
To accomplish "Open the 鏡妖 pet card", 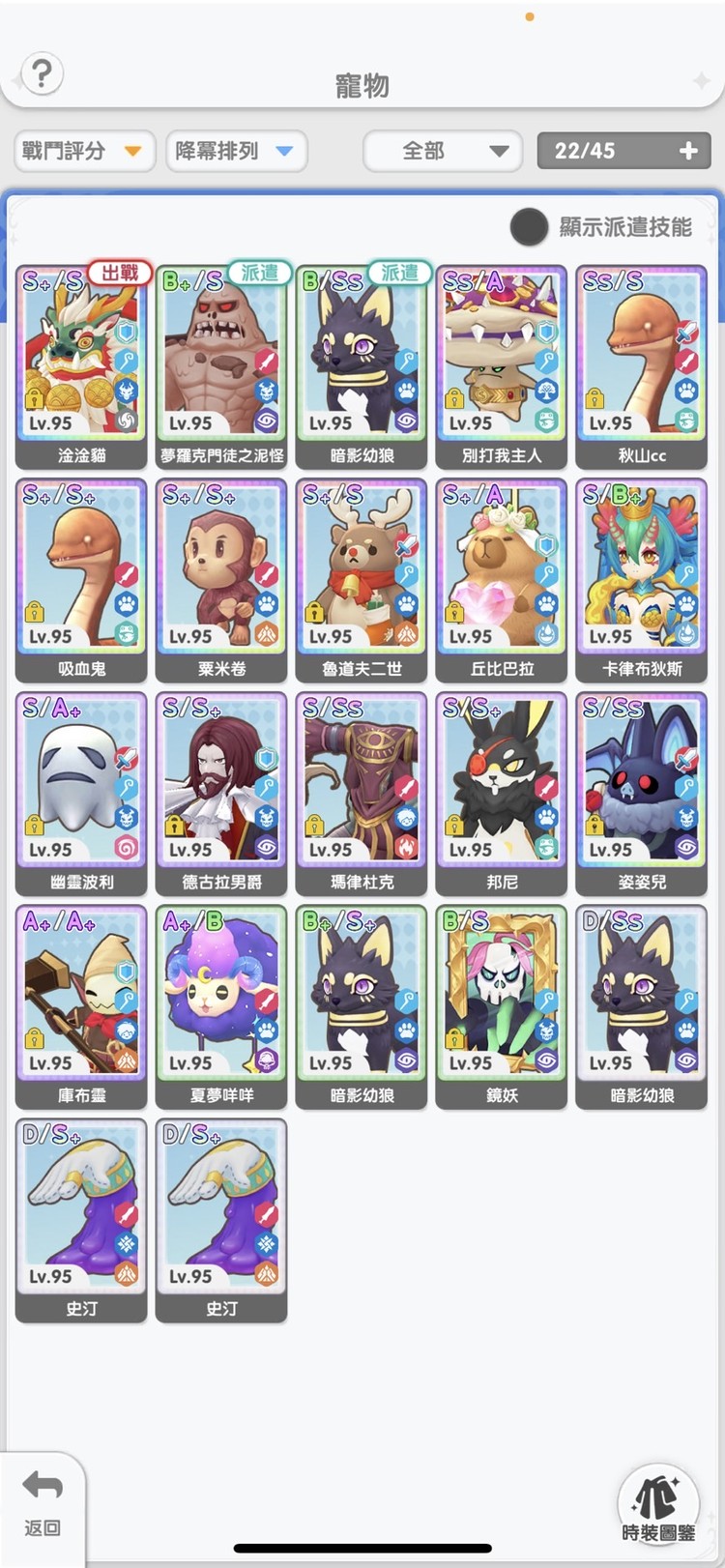I will click(502, 1003).
